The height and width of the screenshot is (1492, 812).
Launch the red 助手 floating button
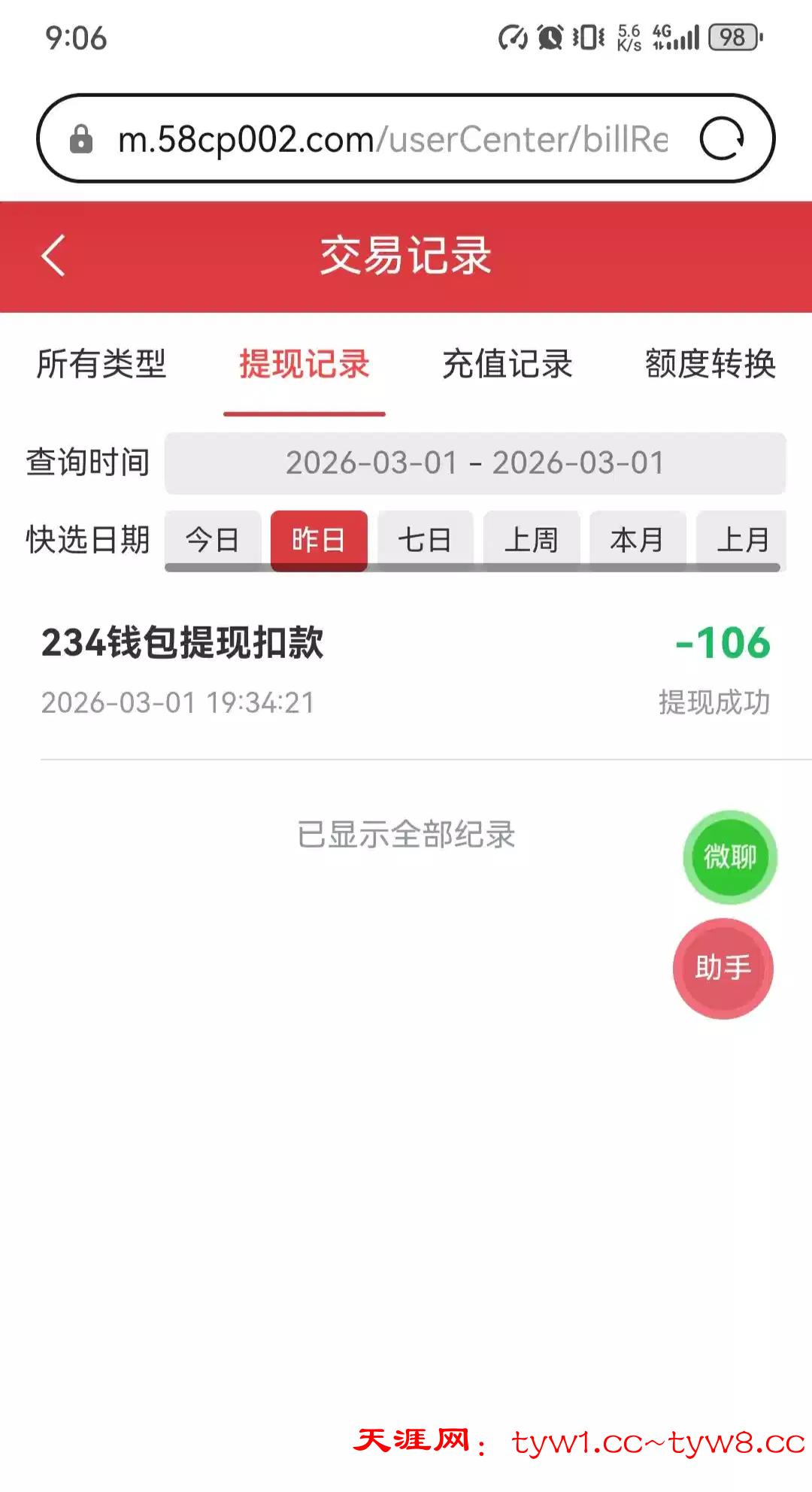pyautogui.click(x=723, y=968)
